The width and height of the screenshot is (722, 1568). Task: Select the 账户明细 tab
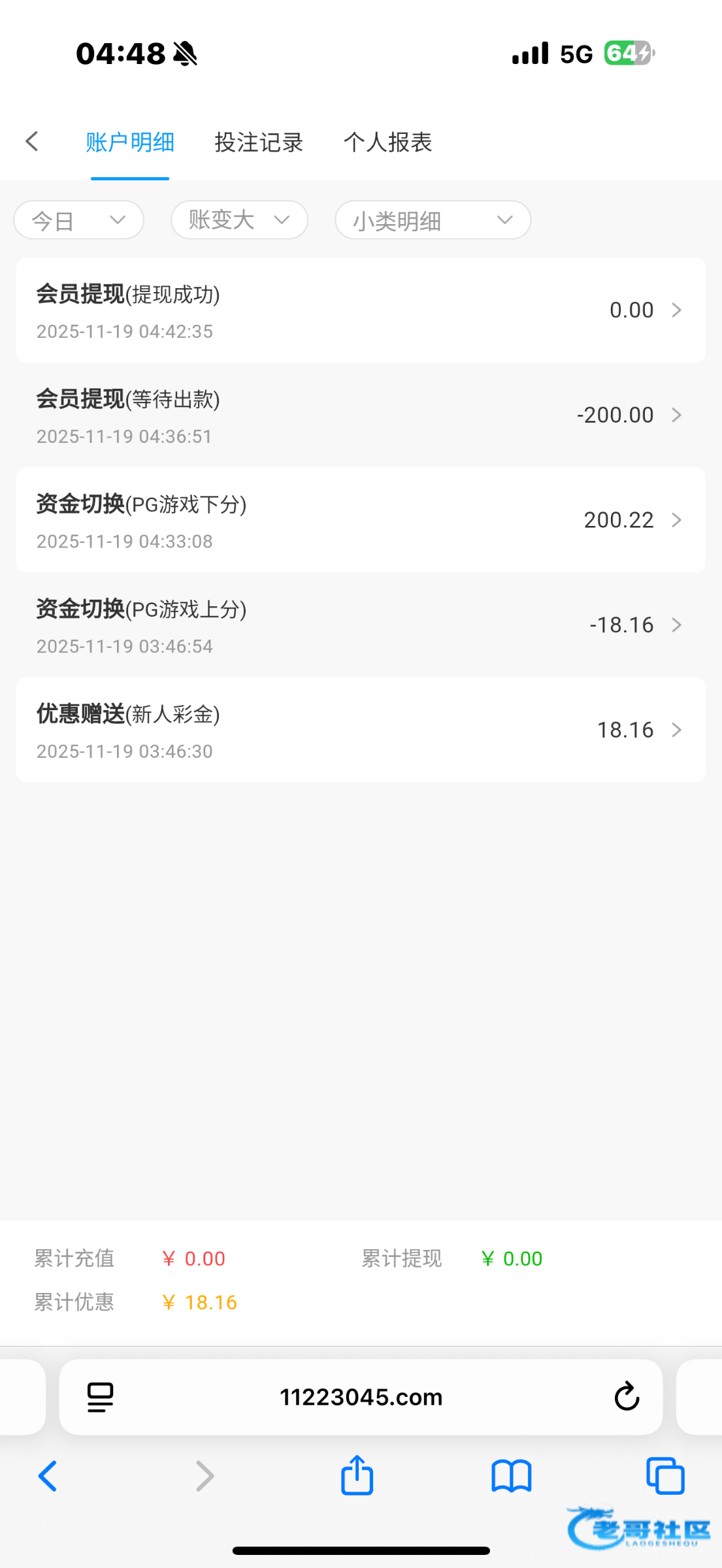[130, 142]
